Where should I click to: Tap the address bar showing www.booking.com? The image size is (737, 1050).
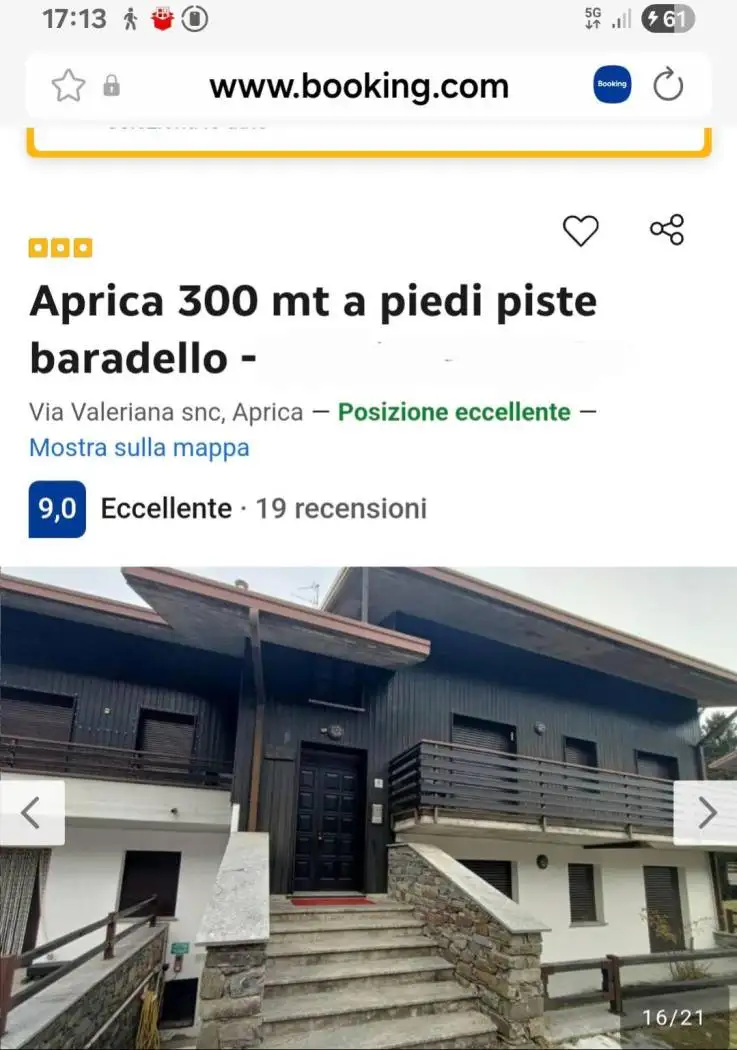click(358, 85)
